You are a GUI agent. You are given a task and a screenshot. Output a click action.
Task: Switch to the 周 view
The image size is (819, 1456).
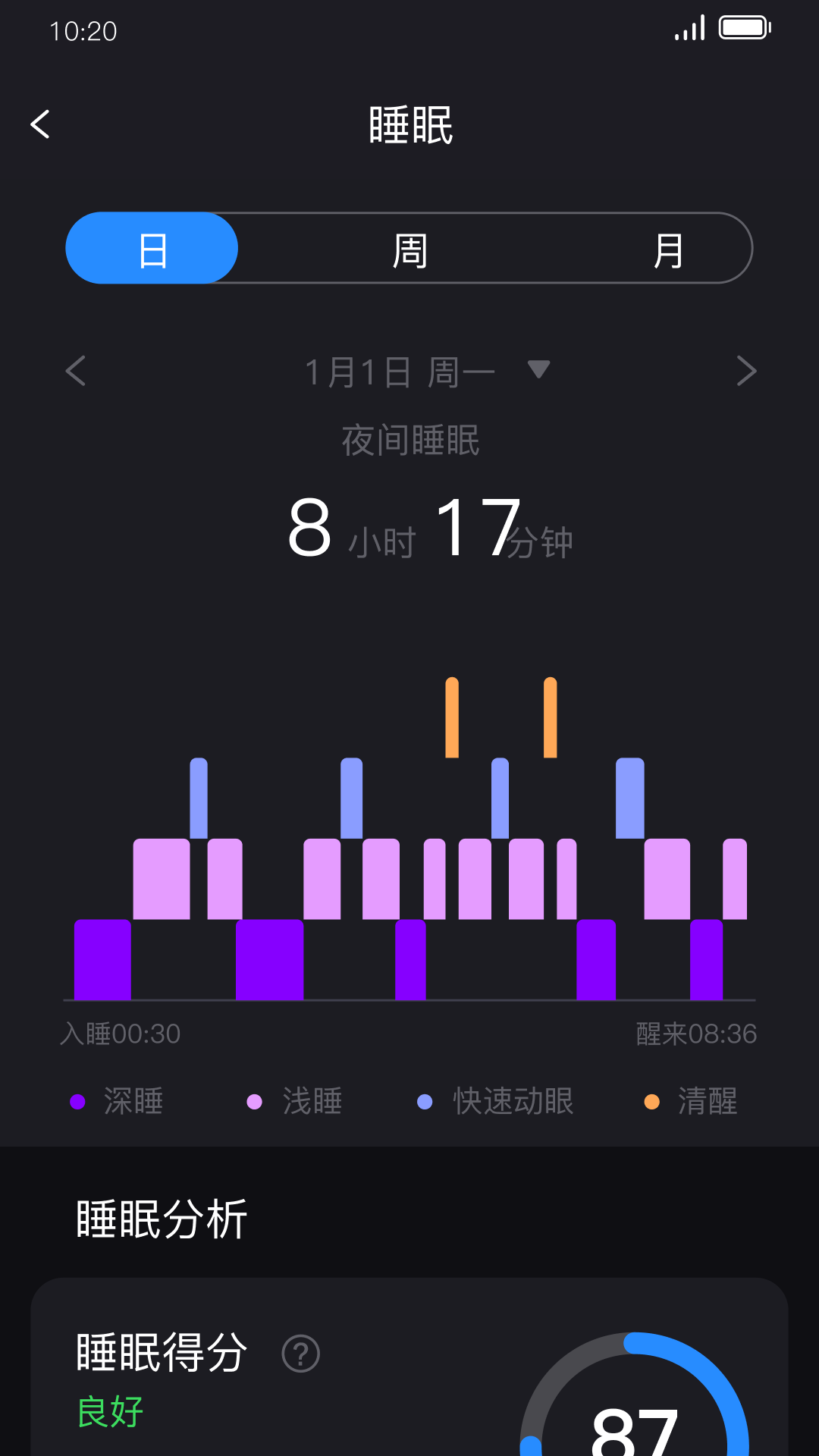click(409, 248)
